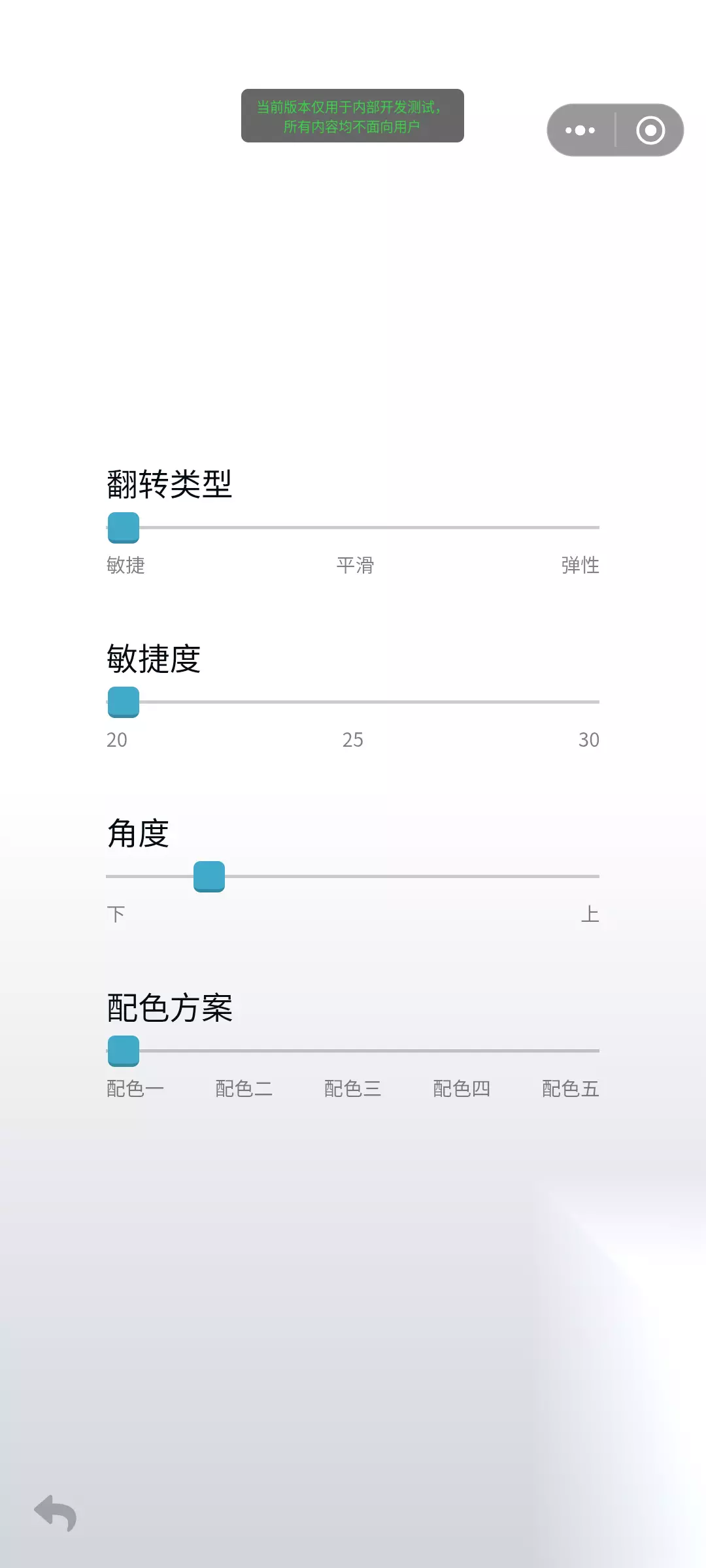Select 配色二 on the 配色方案 slider

pos(238,1051)
